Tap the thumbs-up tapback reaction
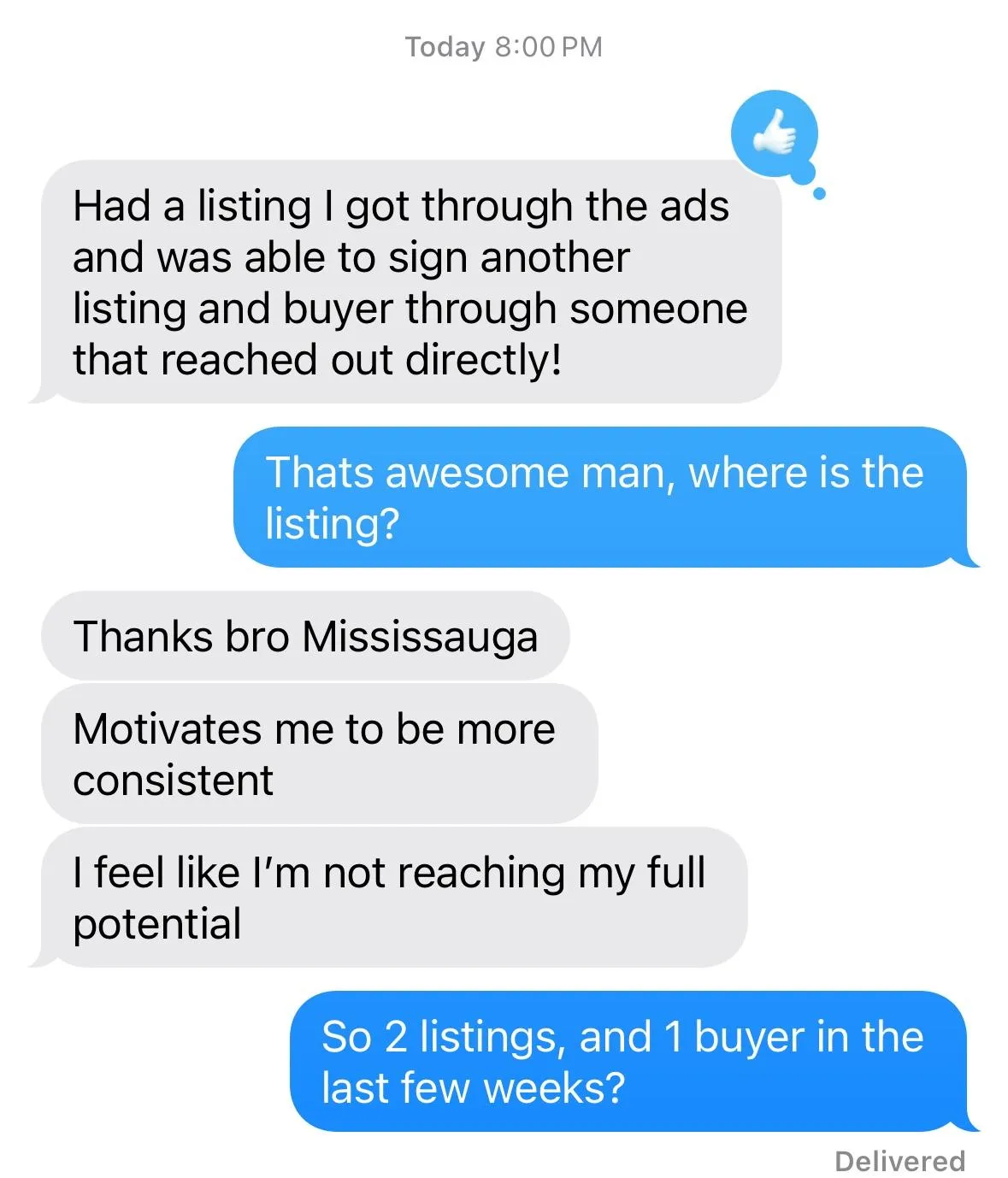 pyautogui.click(x=775, y=134)
